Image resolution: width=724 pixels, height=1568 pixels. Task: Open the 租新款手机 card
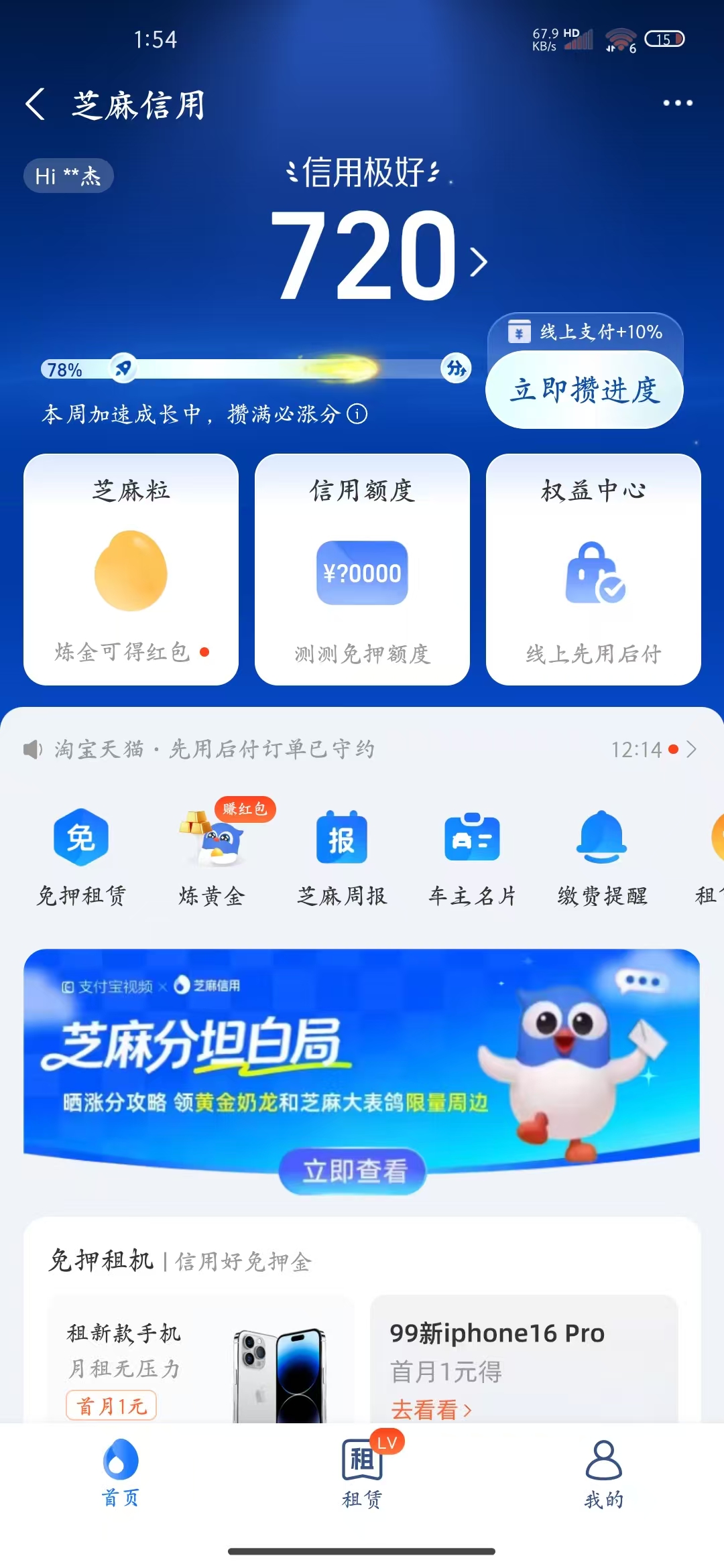click(200, 1360)
